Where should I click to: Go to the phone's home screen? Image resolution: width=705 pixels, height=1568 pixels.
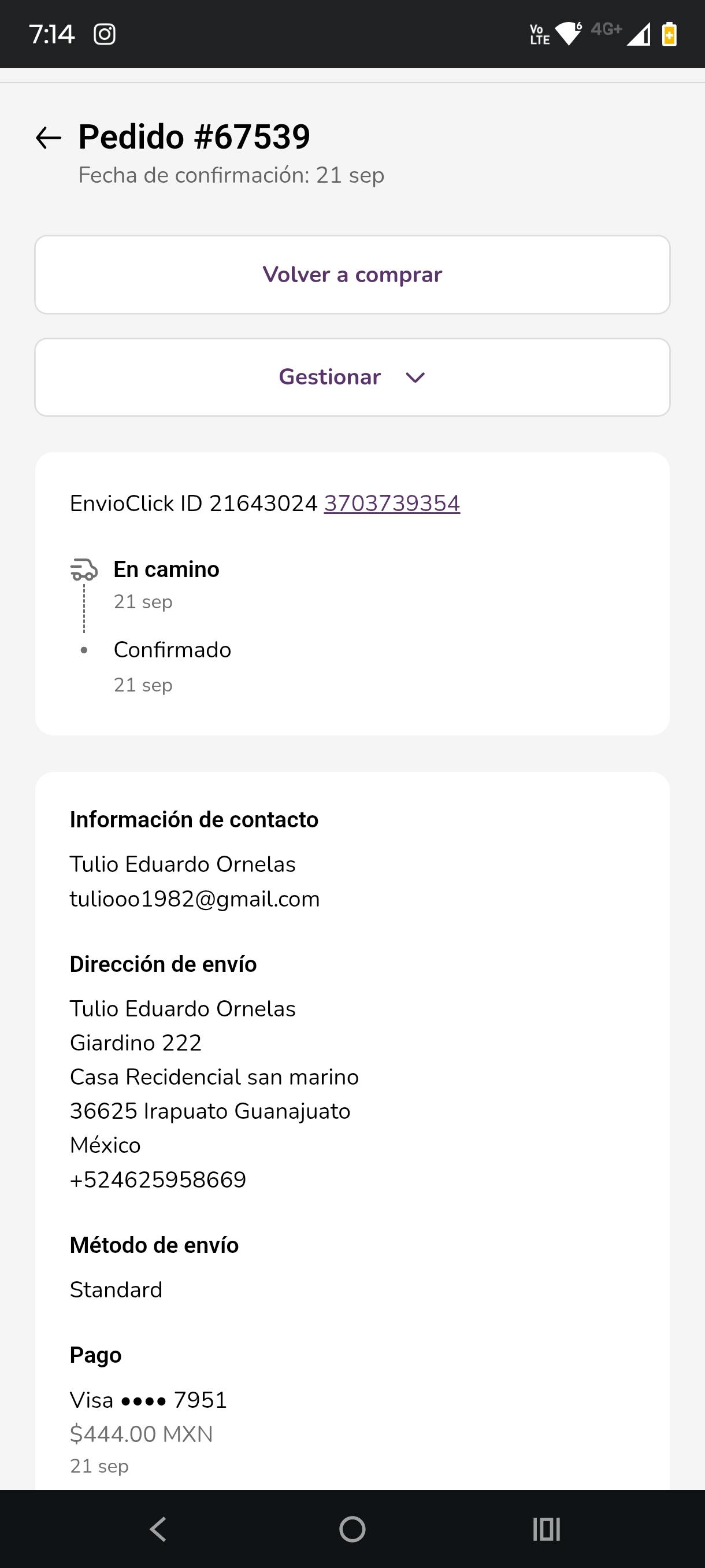tap(352, 1529)
